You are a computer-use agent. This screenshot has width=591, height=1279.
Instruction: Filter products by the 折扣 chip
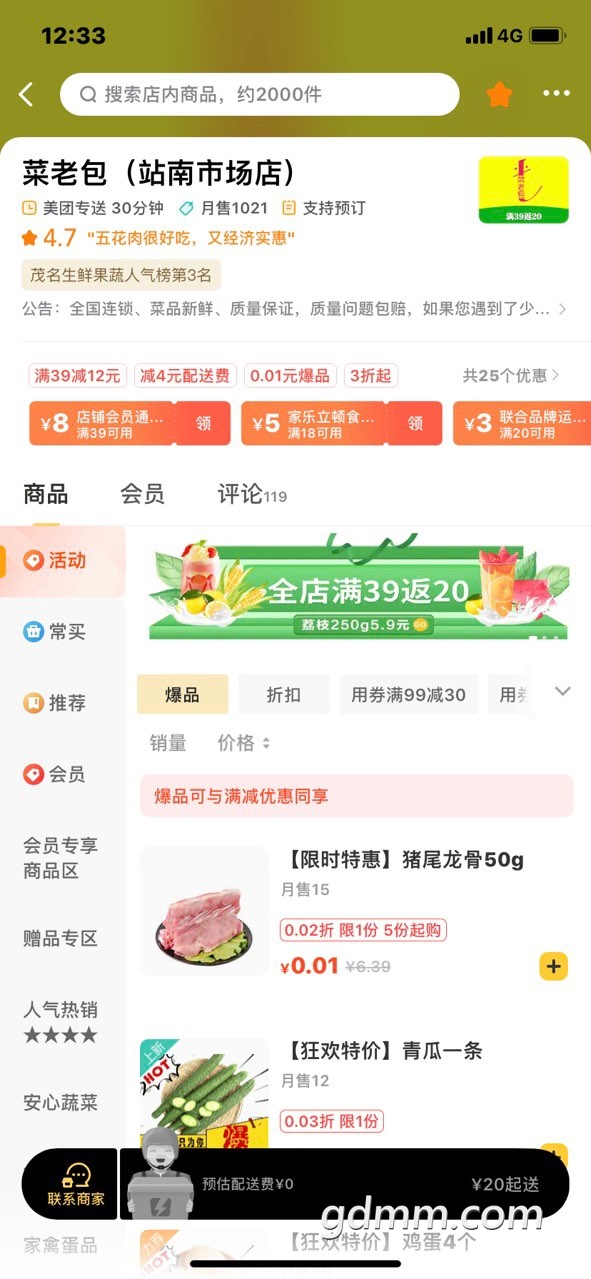[x=284, y=694]
